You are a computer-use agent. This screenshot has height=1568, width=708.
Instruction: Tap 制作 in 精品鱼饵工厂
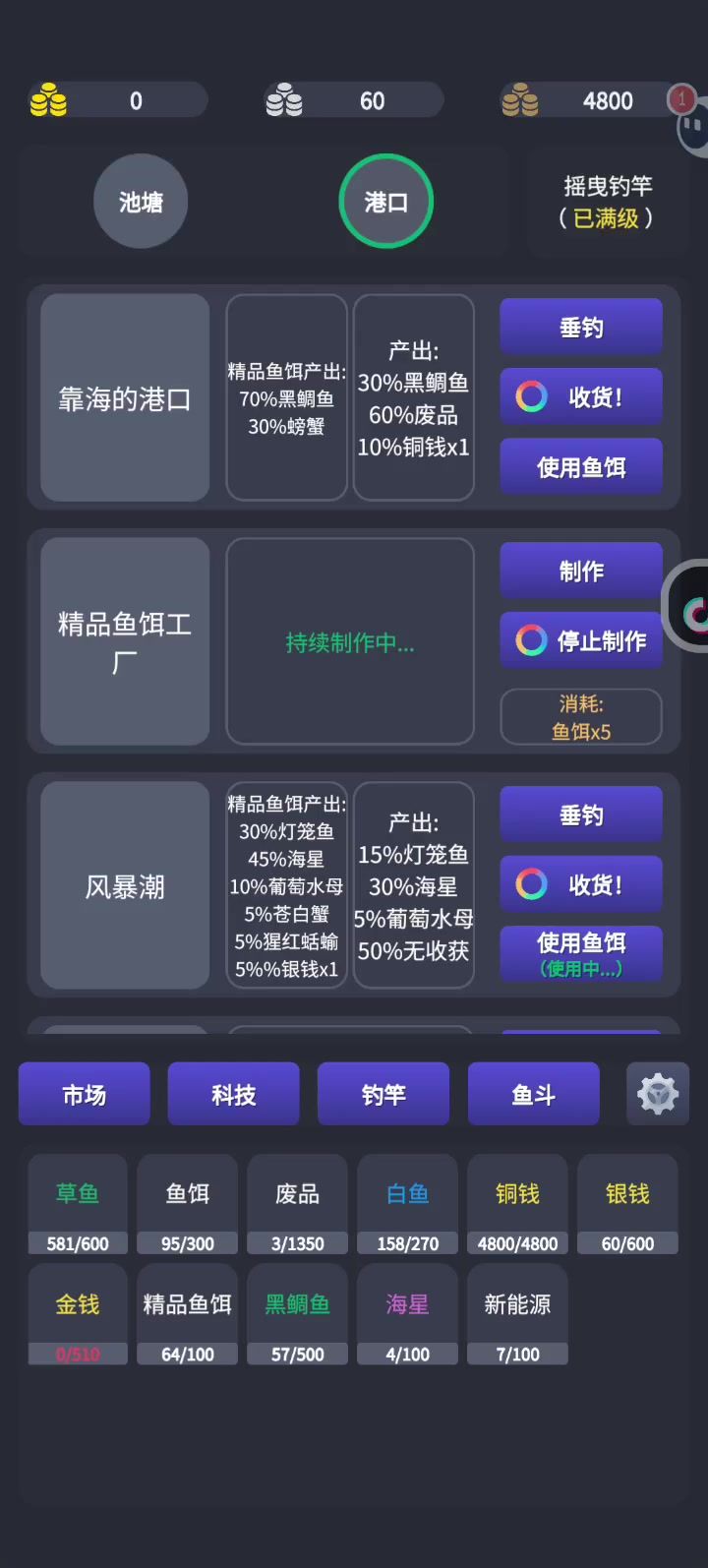(x=580, y=571)
